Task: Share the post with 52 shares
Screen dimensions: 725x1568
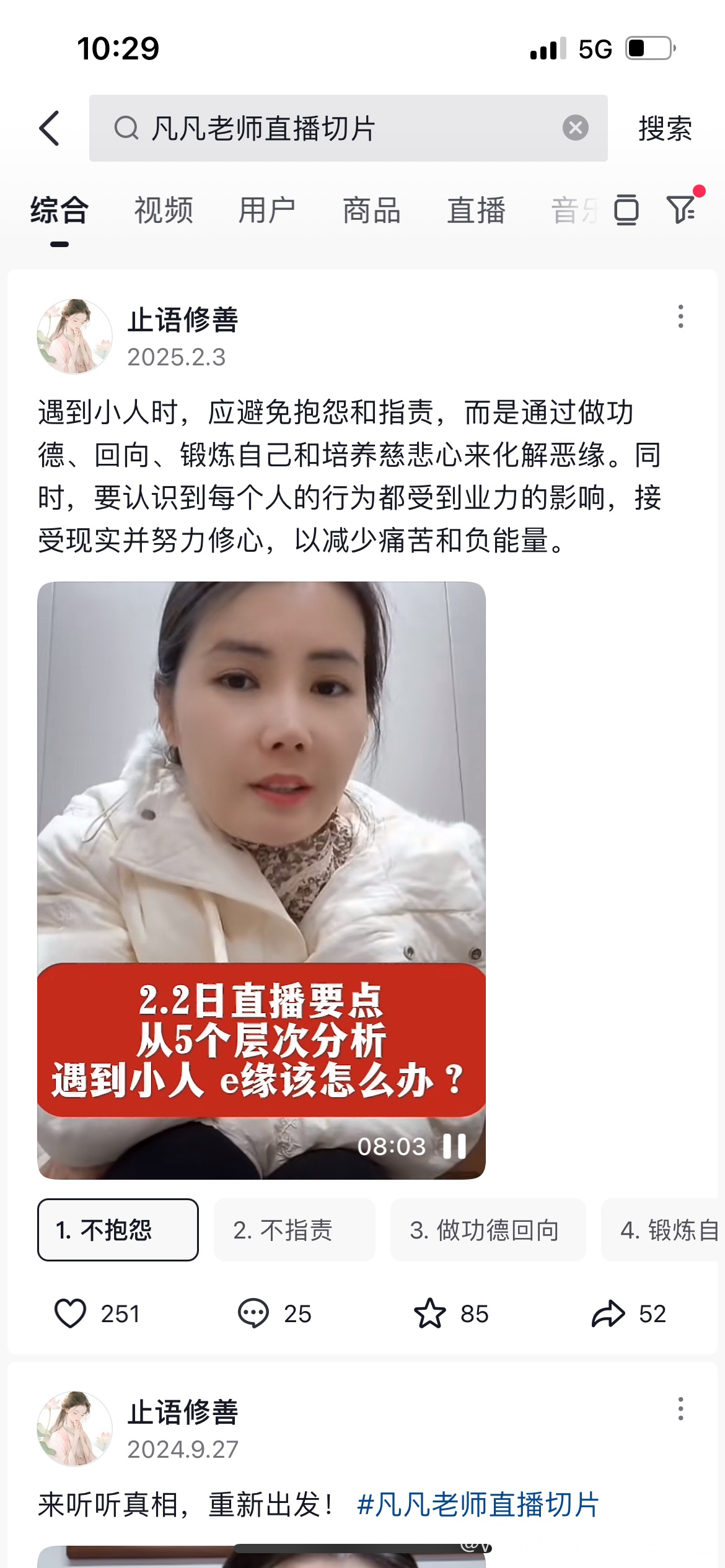Action: (608, 1313)
